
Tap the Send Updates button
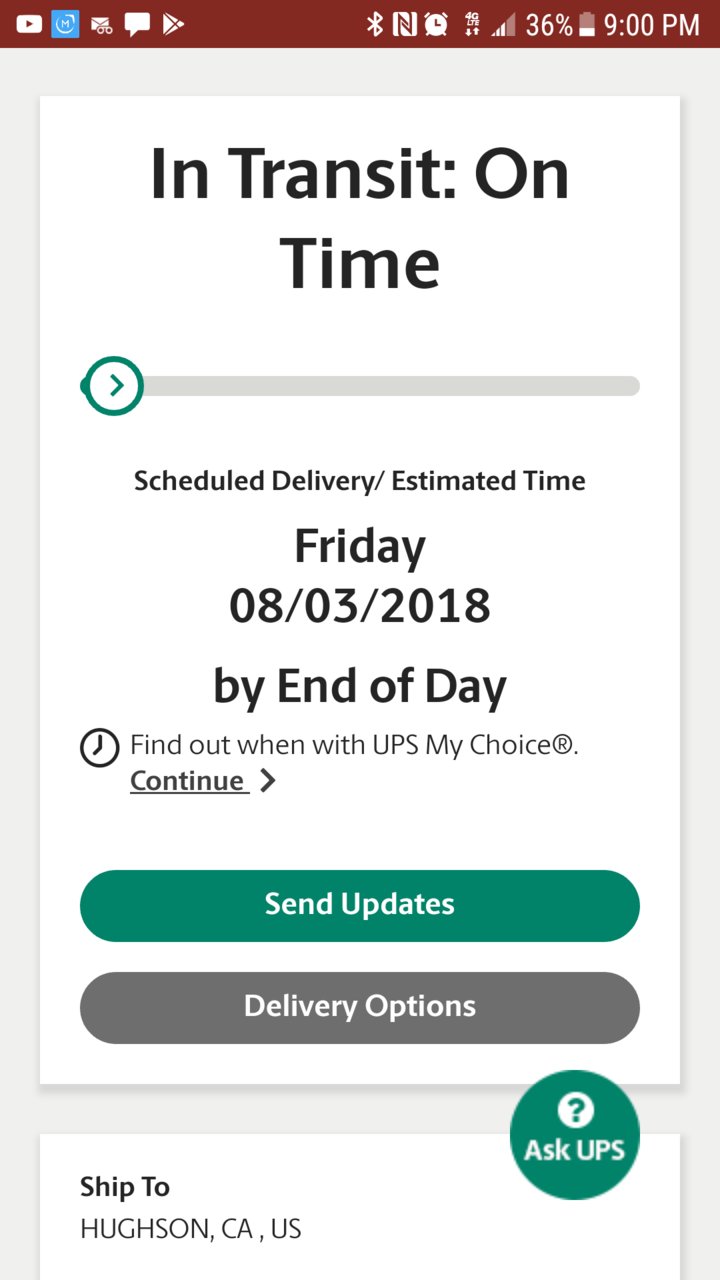click(360, 905)
